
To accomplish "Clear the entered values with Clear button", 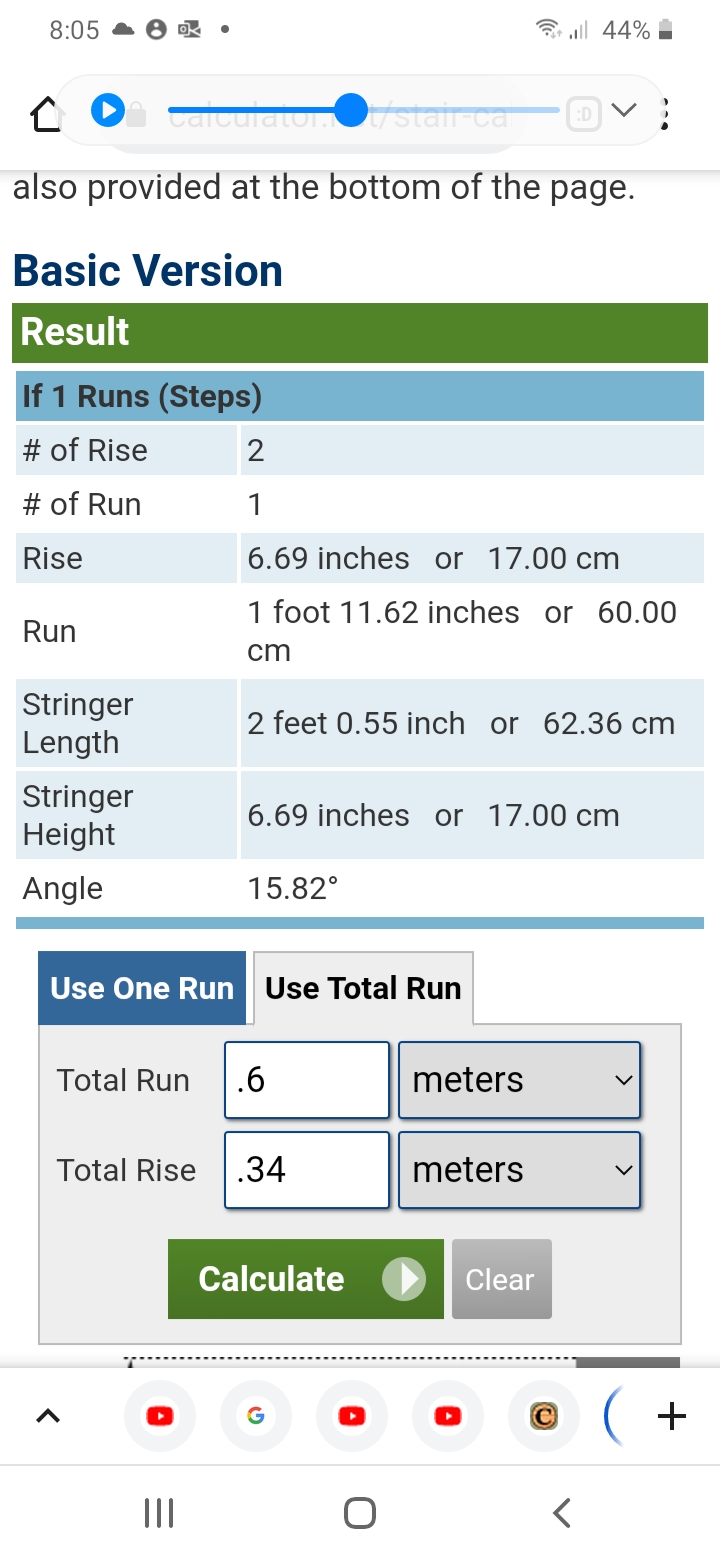I will (501, 1278).
